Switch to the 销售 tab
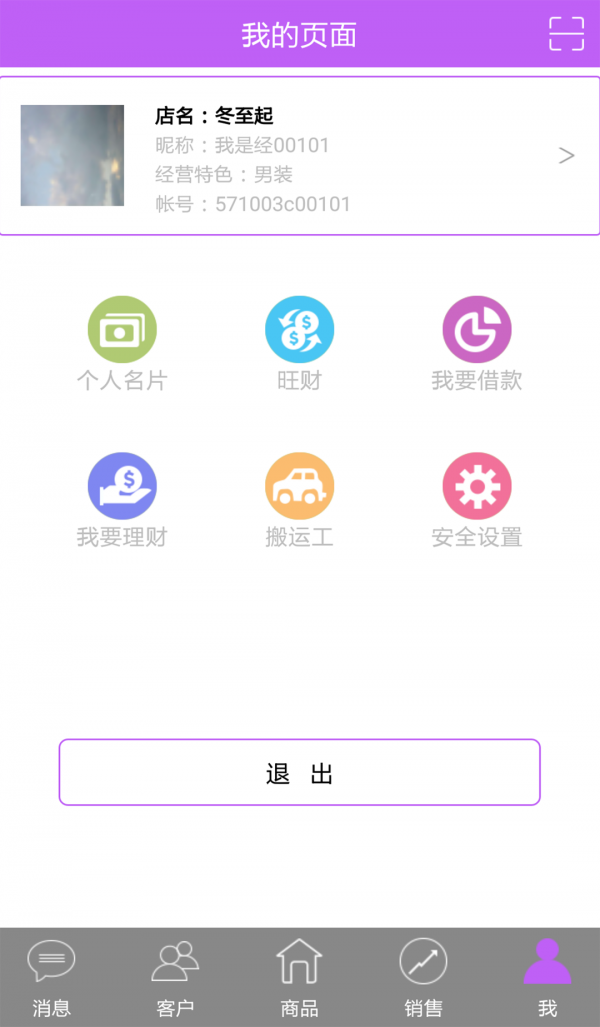Viewport: 600px width, 1027px height. [423, 977]
